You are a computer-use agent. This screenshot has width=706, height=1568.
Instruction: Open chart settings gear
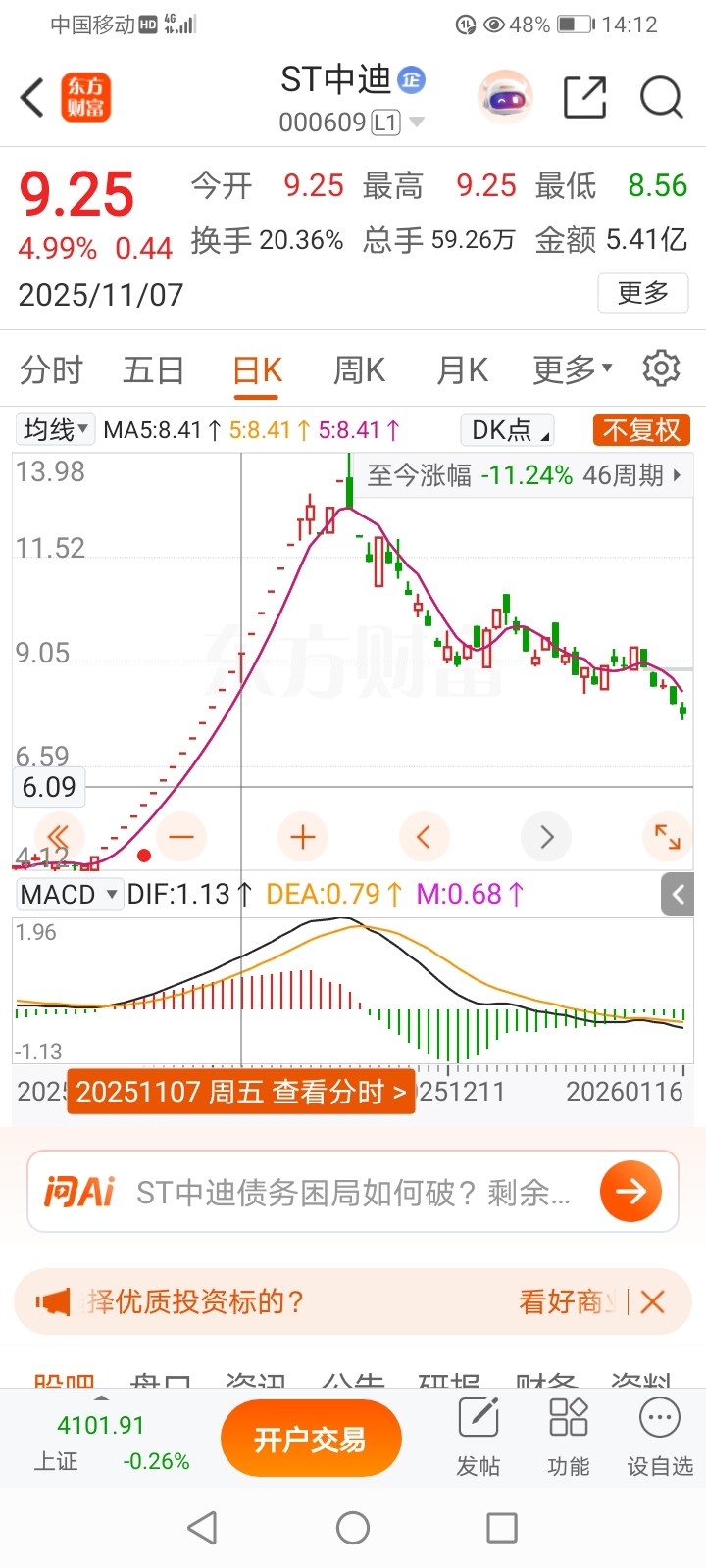[x=661, y=368]
